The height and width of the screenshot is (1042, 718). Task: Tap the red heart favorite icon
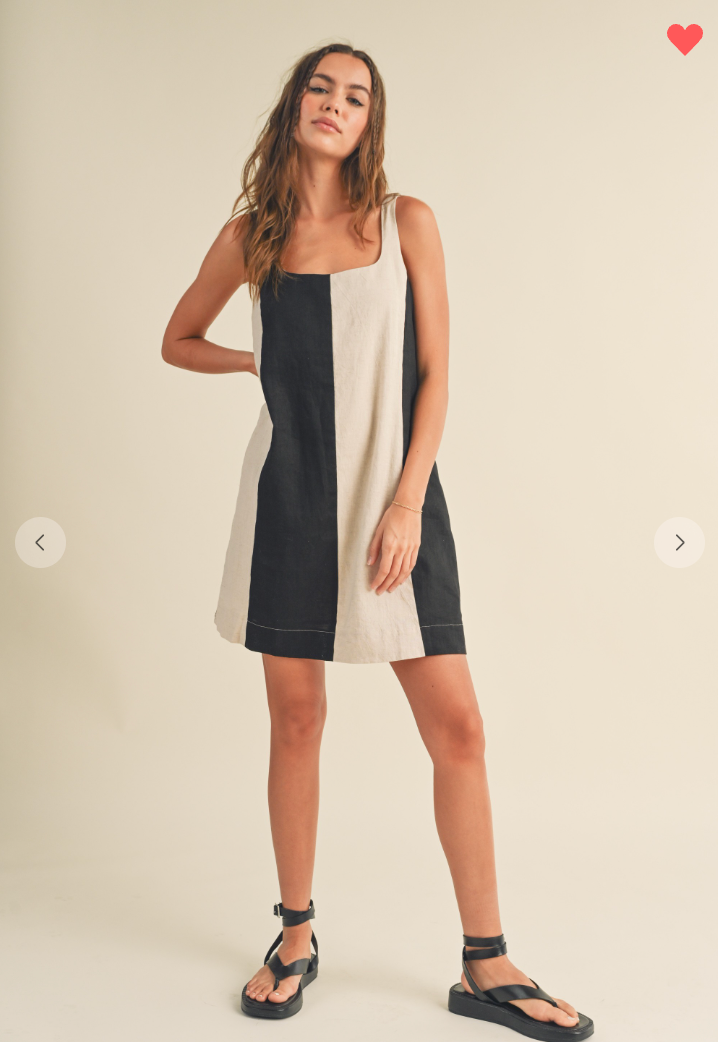pyautogui.click(x=685, y=39)
